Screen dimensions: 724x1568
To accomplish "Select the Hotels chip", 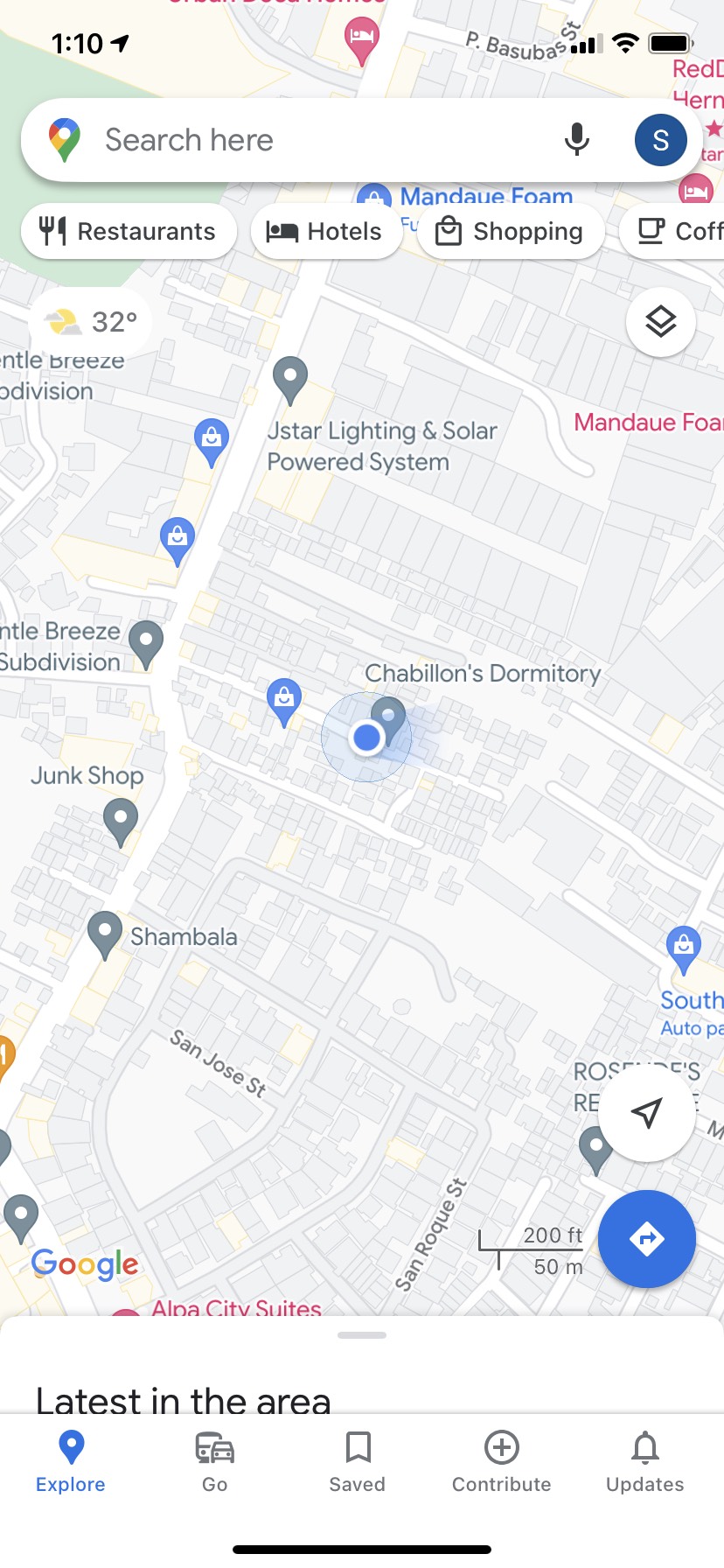I will 326,231.
